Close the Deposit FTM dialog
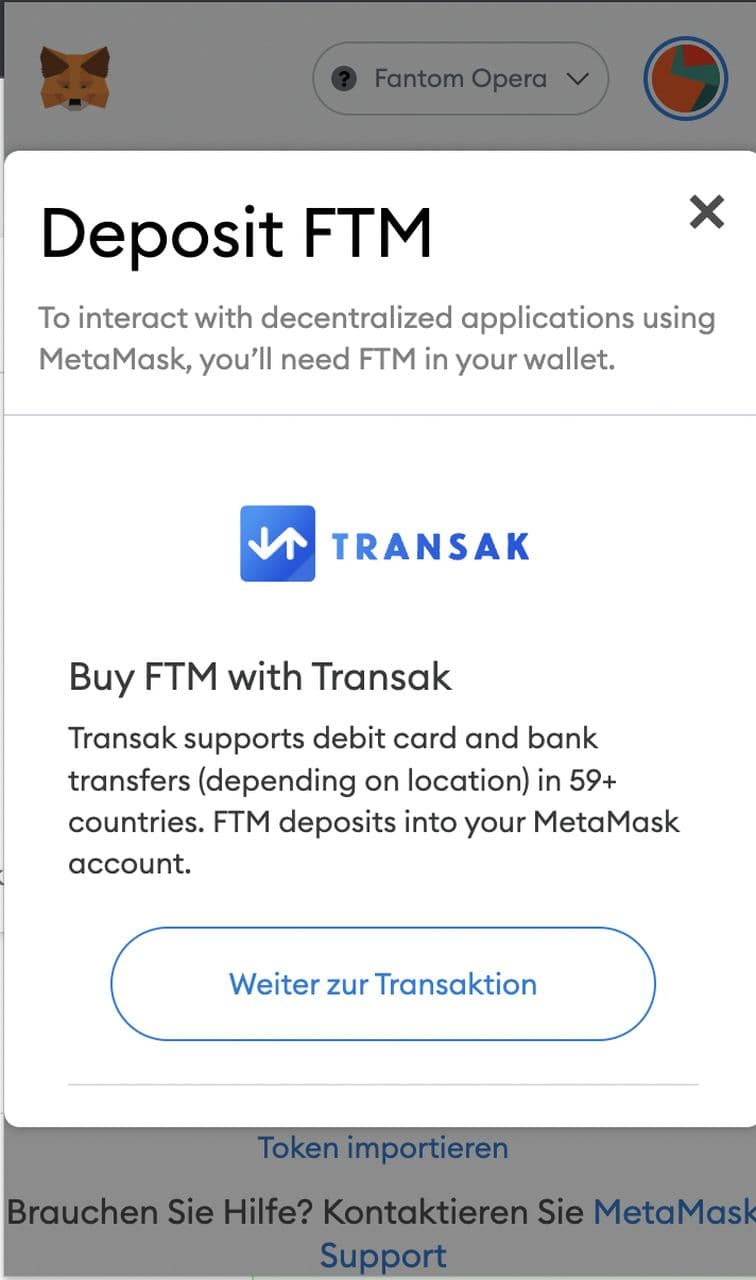The width and height of the screenshot is (756, 1280). pos(706,212)
